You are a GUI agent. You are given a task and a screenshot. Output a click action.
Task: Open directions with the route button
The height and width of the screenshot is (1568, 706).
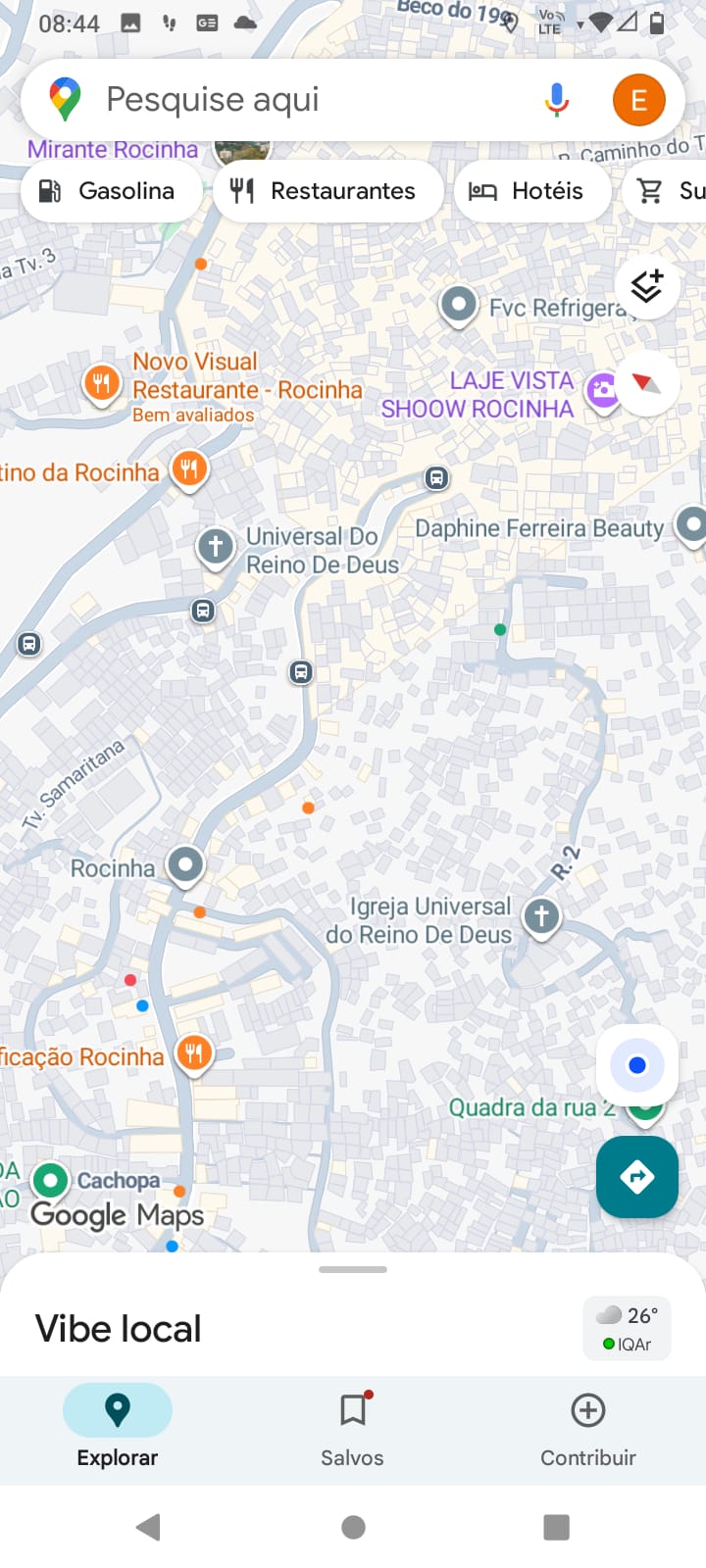[637, 1177]
